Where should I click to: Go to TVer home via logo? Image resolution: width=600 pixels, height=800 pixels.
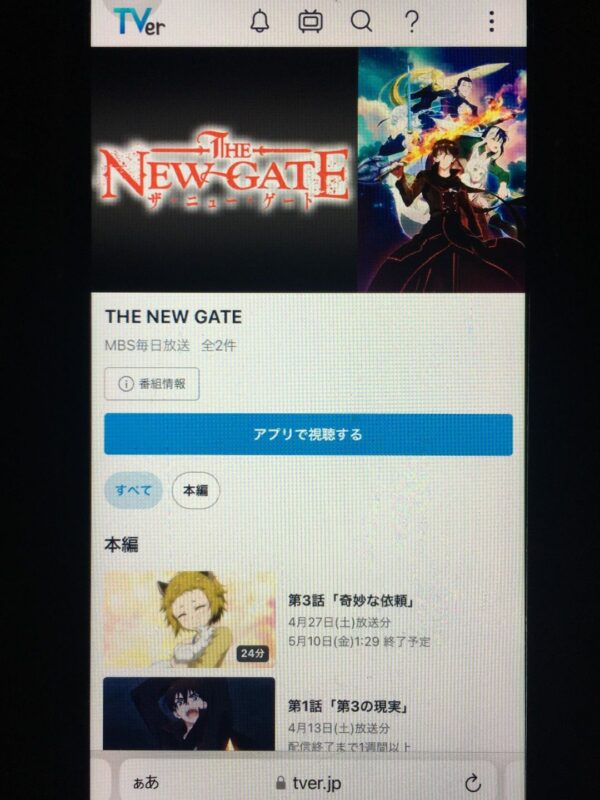coord(138,21)
